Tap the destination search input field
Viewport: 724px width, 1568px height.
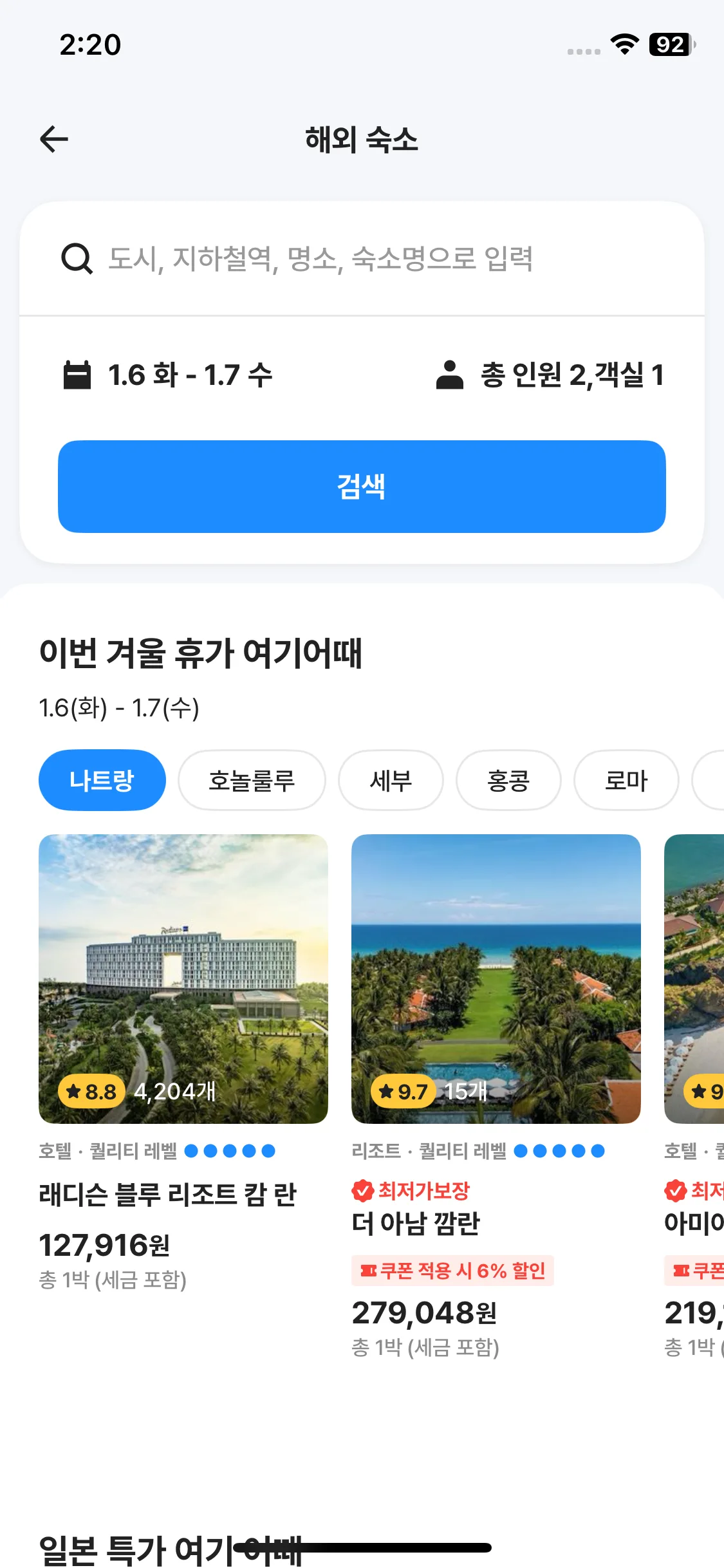360,259
